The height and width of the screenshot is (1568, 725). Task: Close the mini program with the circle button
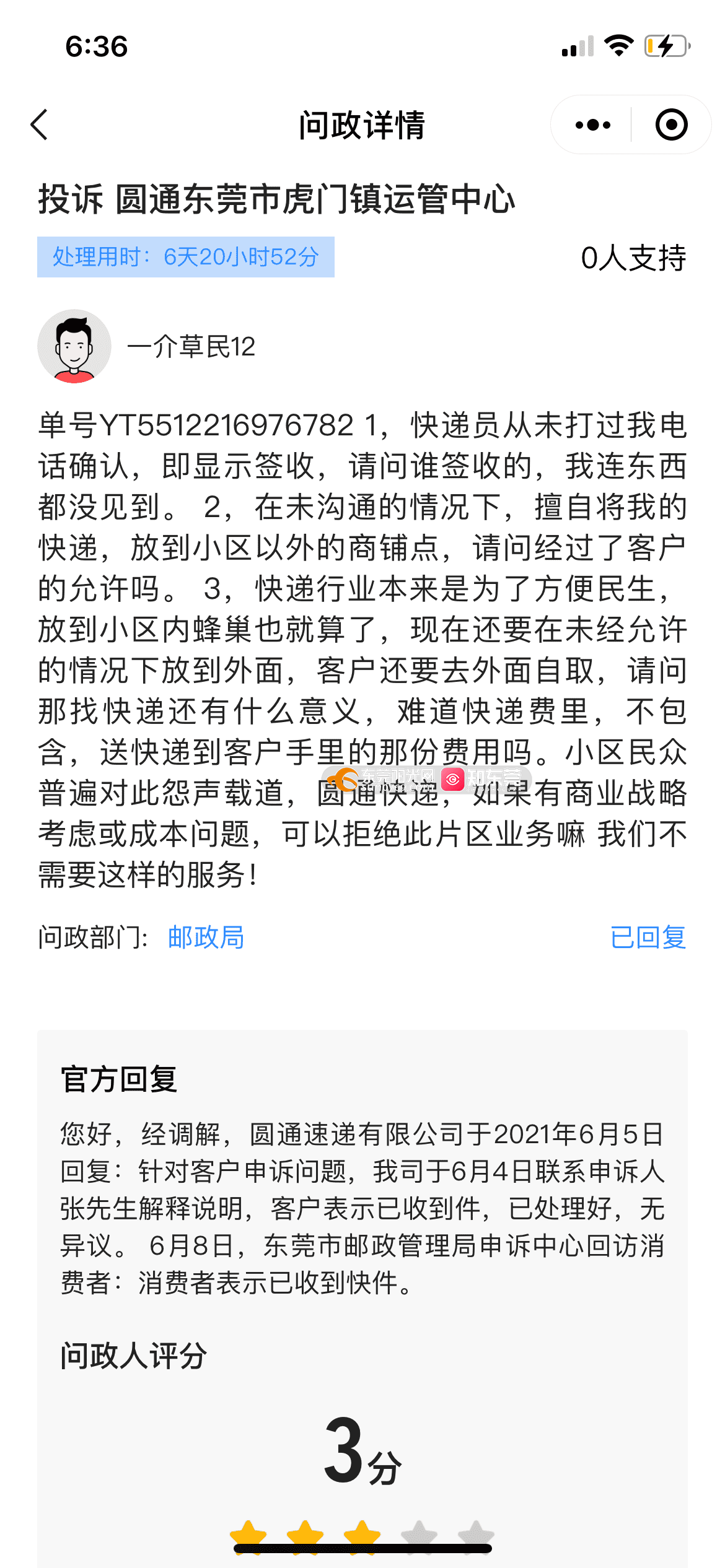[x=671, y=125]
